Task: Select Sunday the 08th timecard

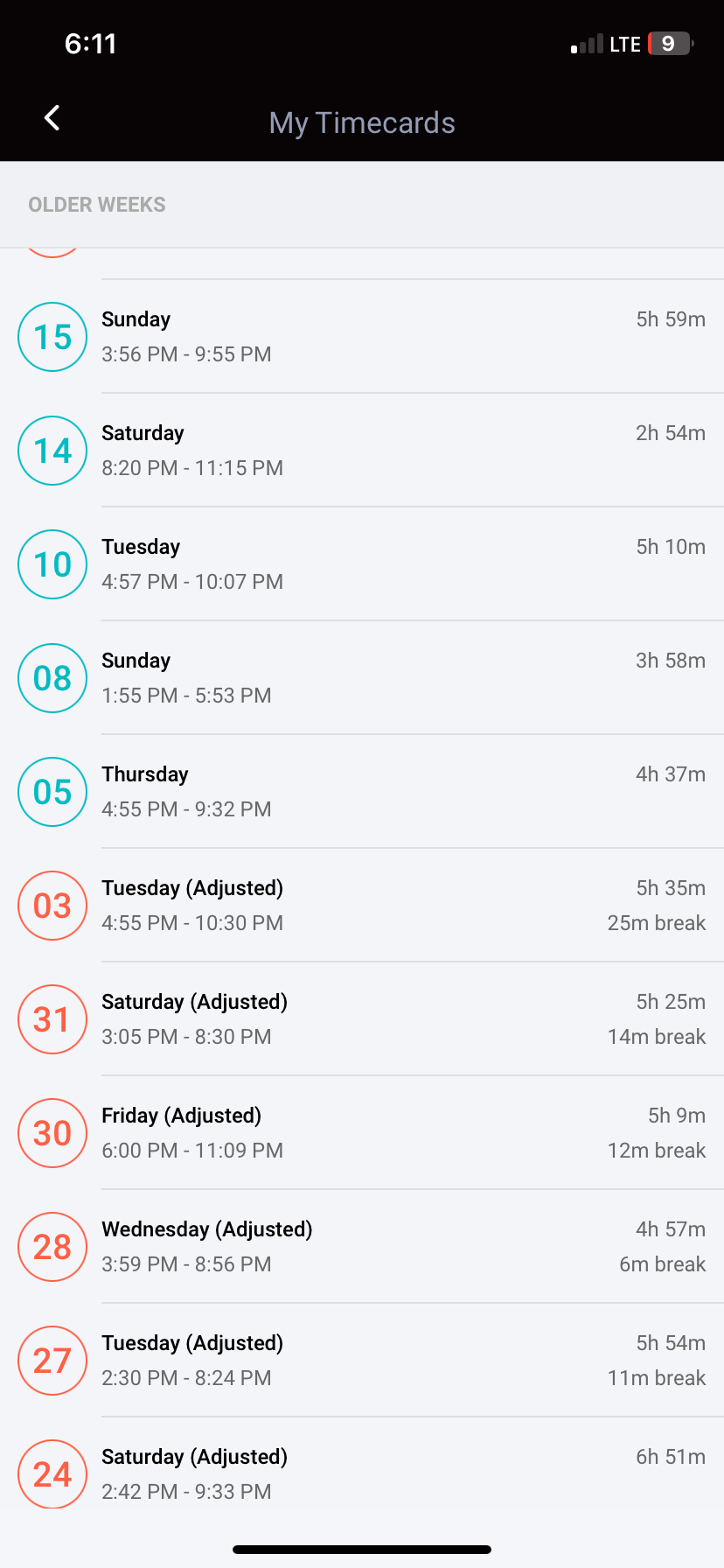Action: (362, 678)
